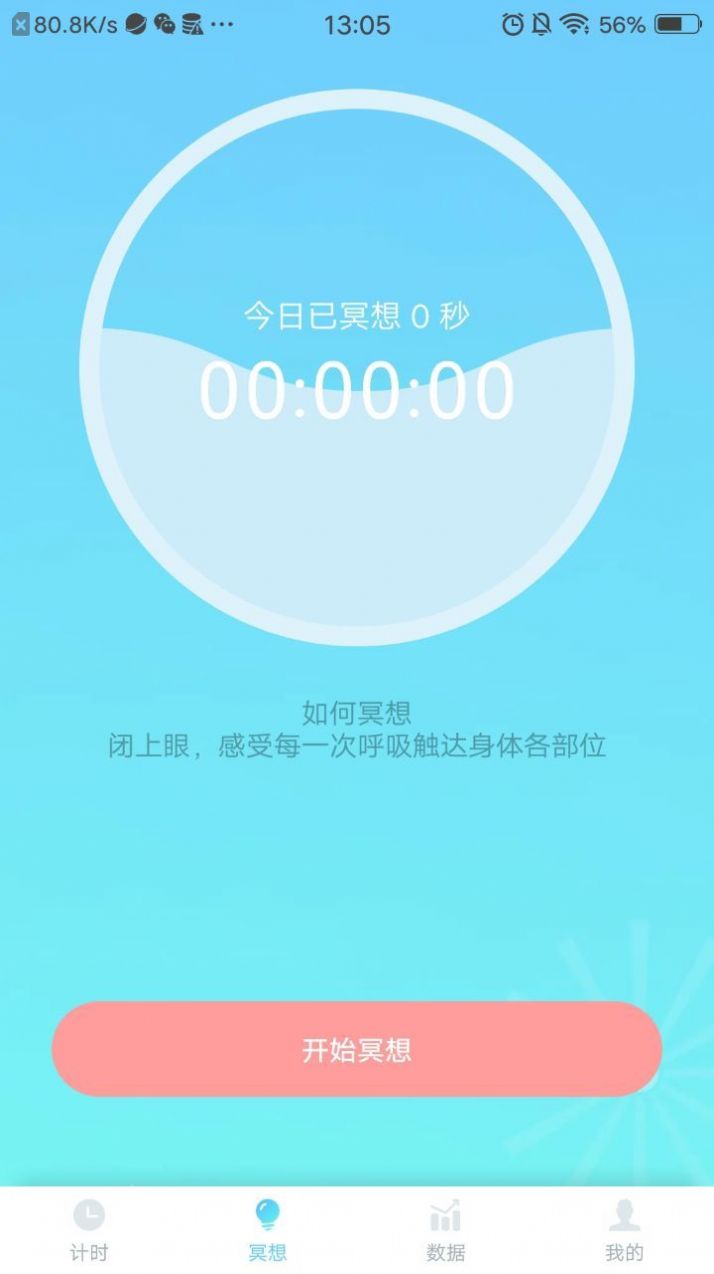Viewport: 714px width, 1274px height.
Task: Open the 数据 tab
Action: tap(445, 1230)
